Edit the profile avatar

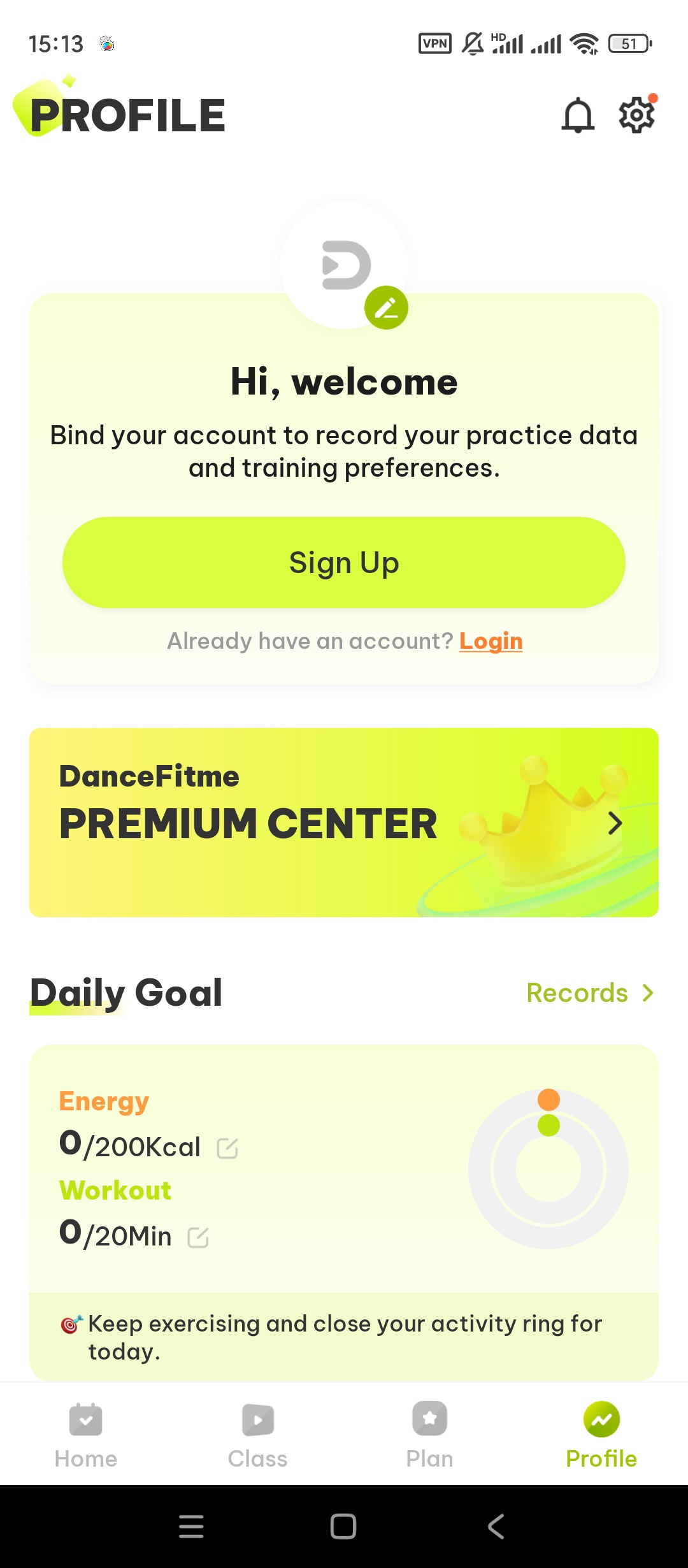click(x=386, y=308)
